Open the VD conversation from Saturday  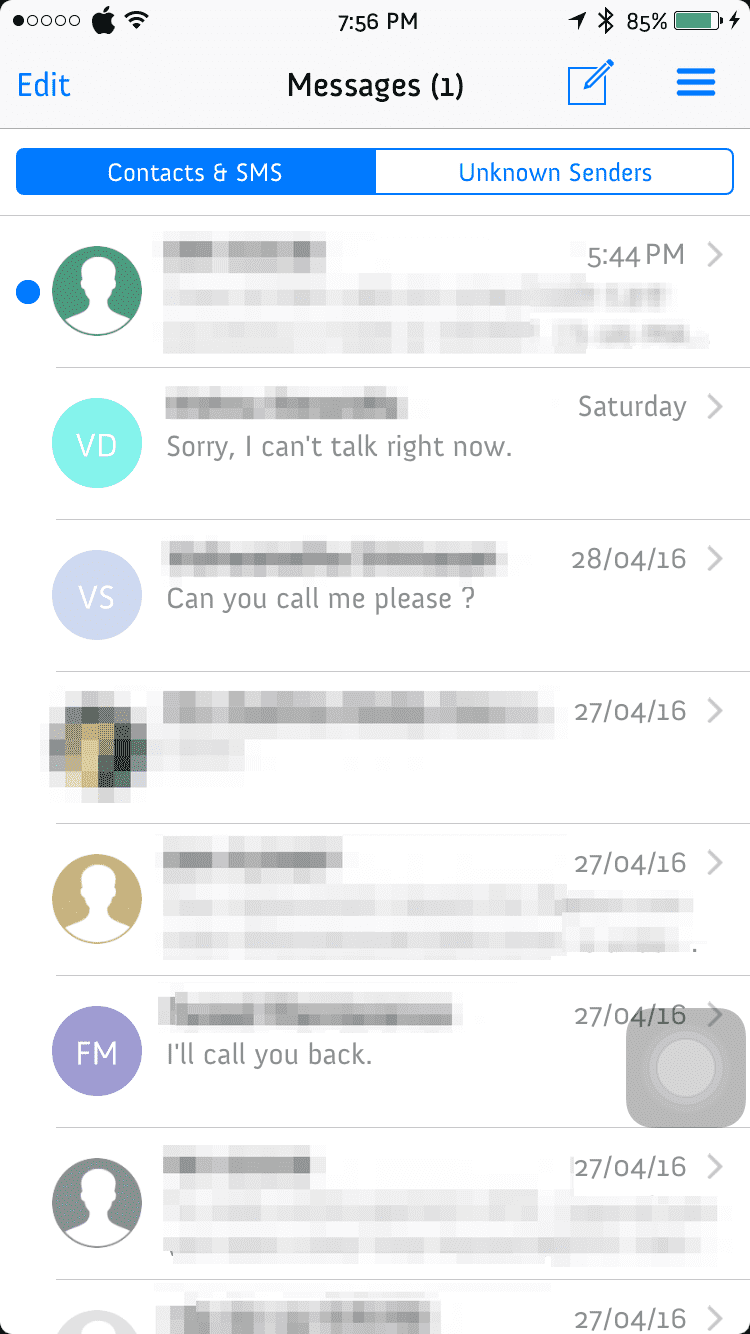pyautogui.click(x=375, y=443)
